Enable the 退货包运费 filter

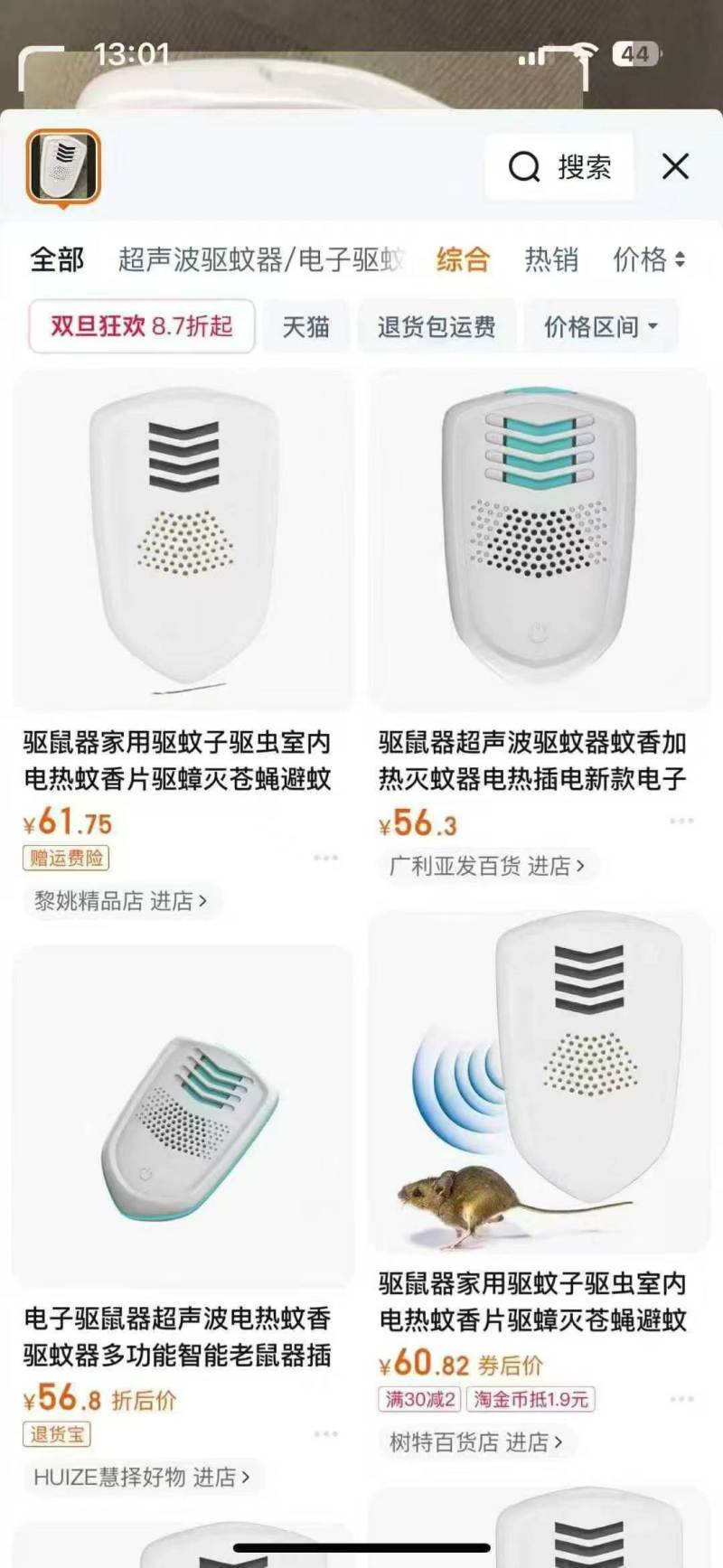pos(437,326)
